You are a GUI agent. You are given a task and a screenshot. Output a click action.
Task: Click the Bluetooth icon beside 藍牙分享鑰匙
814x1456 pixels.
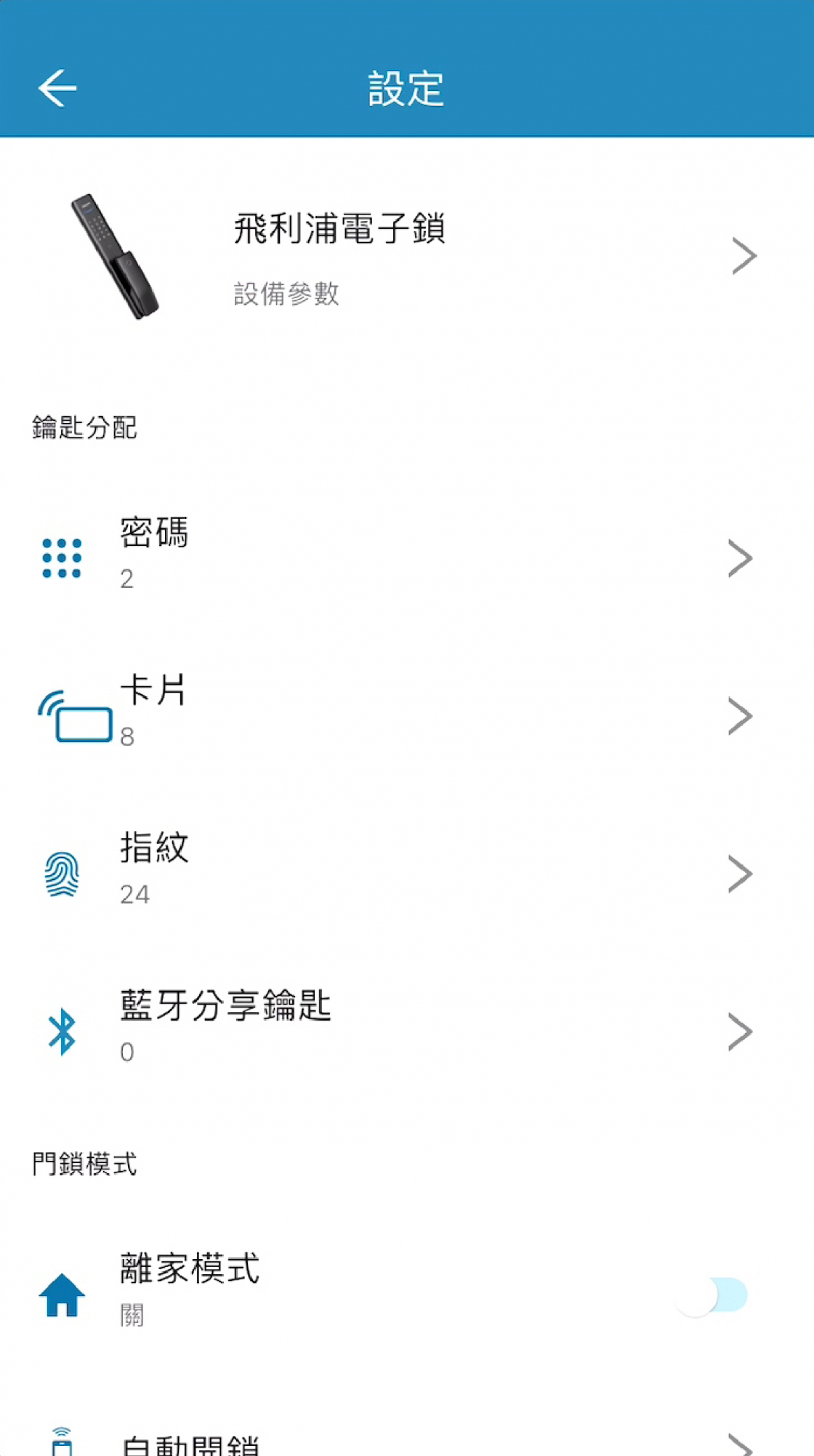(62, 1030)
